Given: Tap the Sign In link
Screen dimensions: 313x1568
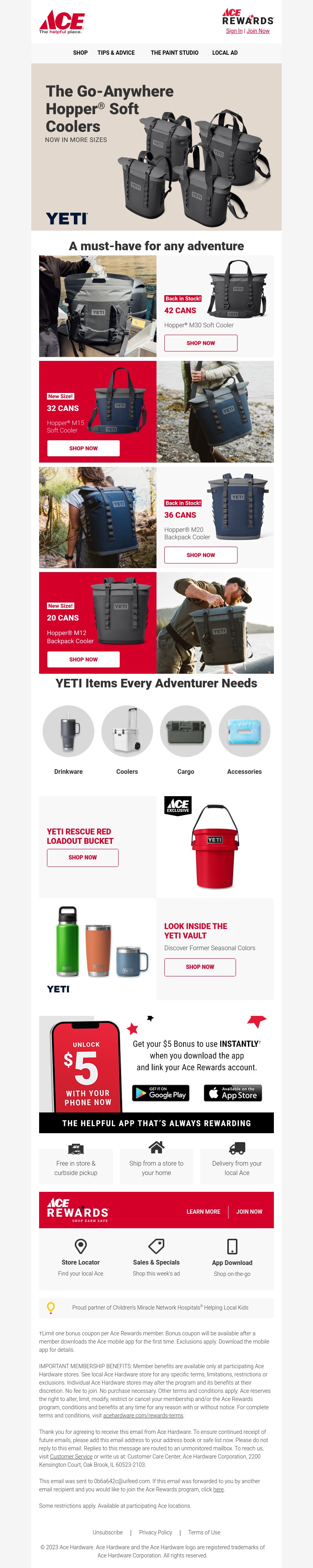Looking at the screenshot, I should (234, 31).
